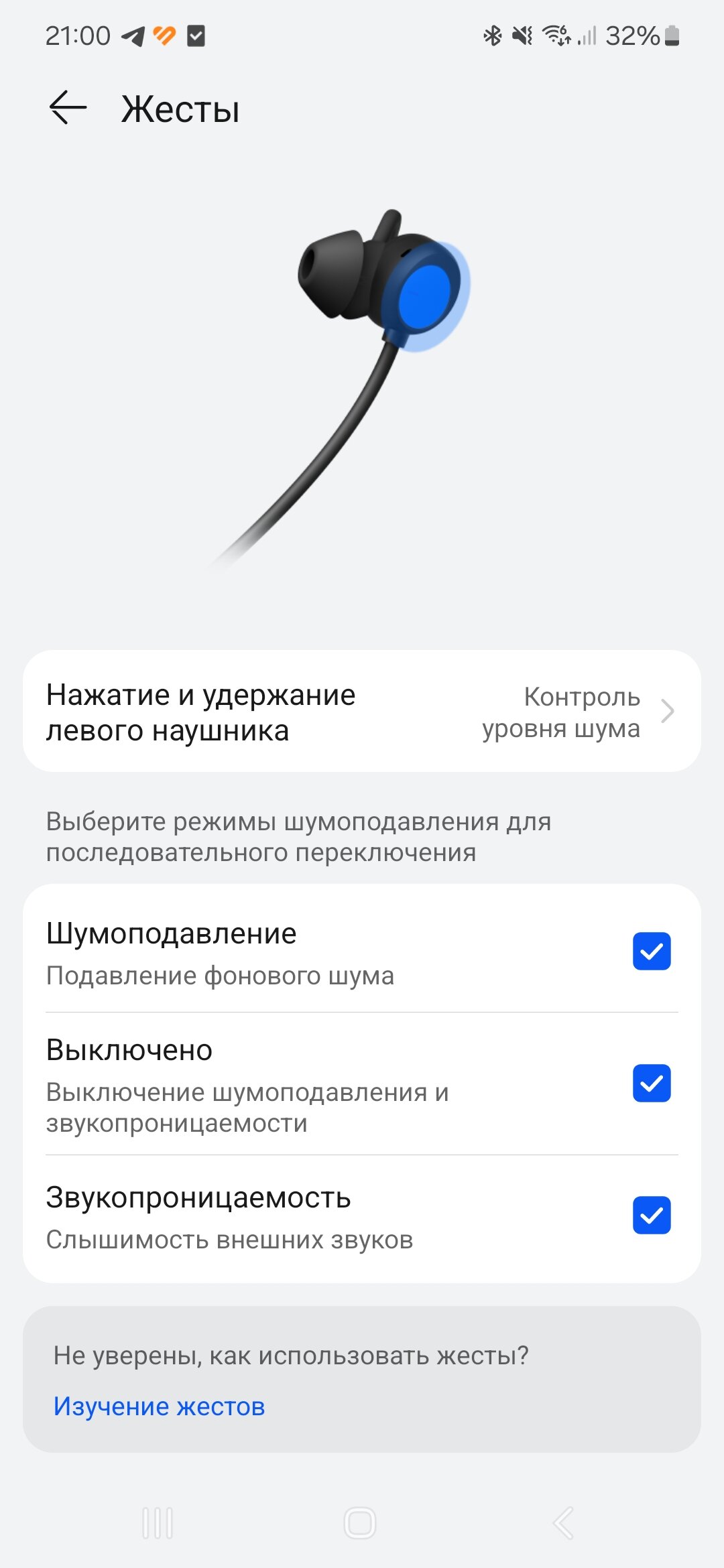Tap the system home button

click(x=360, y=1523)
